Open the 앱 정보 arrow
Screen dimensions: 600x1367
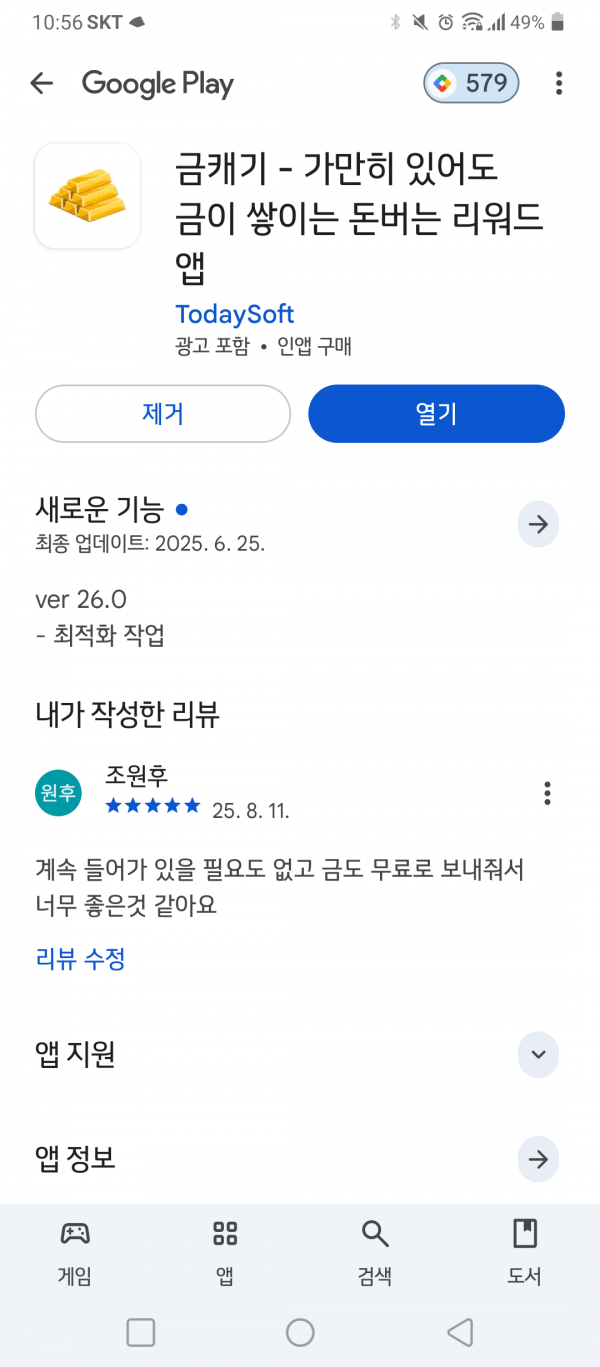click(538, 1160)
